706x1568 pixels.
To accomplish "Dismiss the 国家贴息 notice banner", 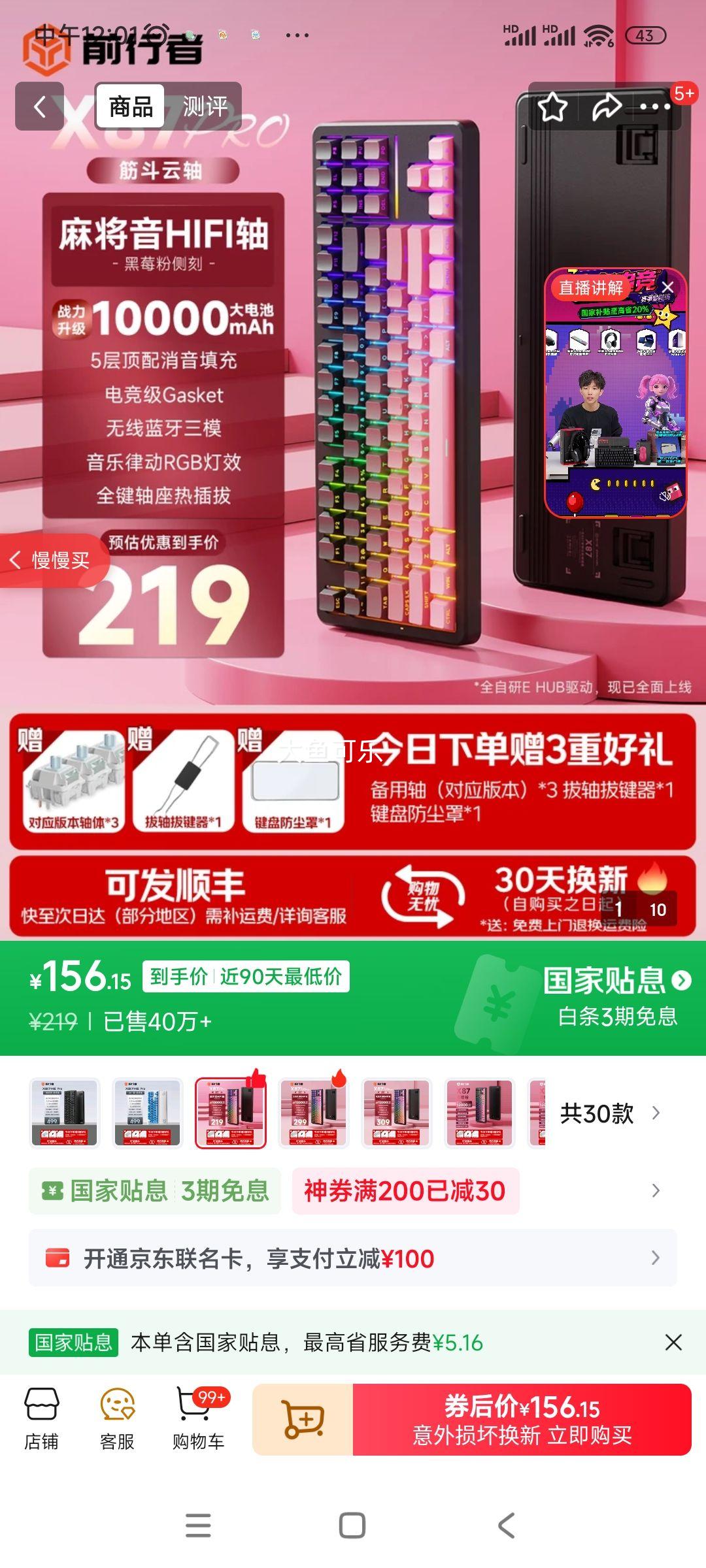I will tap(673, 1343).
